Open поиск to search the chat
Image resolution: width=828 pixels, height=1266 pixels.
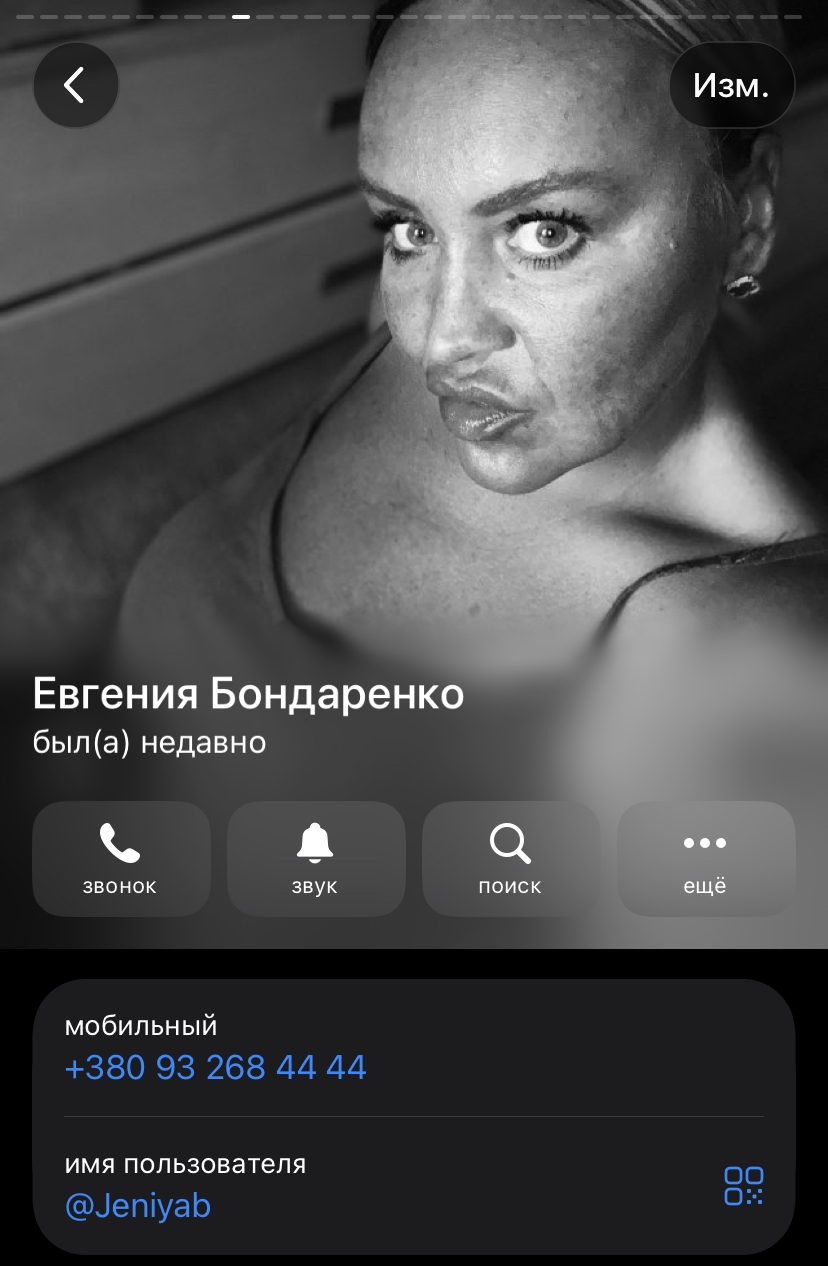[x=511, y=859]
